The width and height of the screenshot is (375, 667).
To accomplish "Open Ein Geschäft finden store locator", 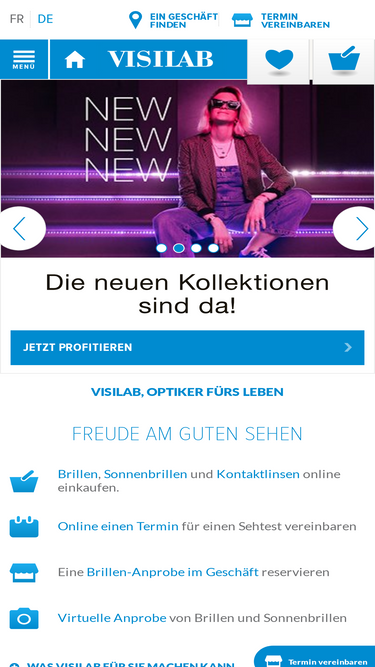I will [173, 20].
